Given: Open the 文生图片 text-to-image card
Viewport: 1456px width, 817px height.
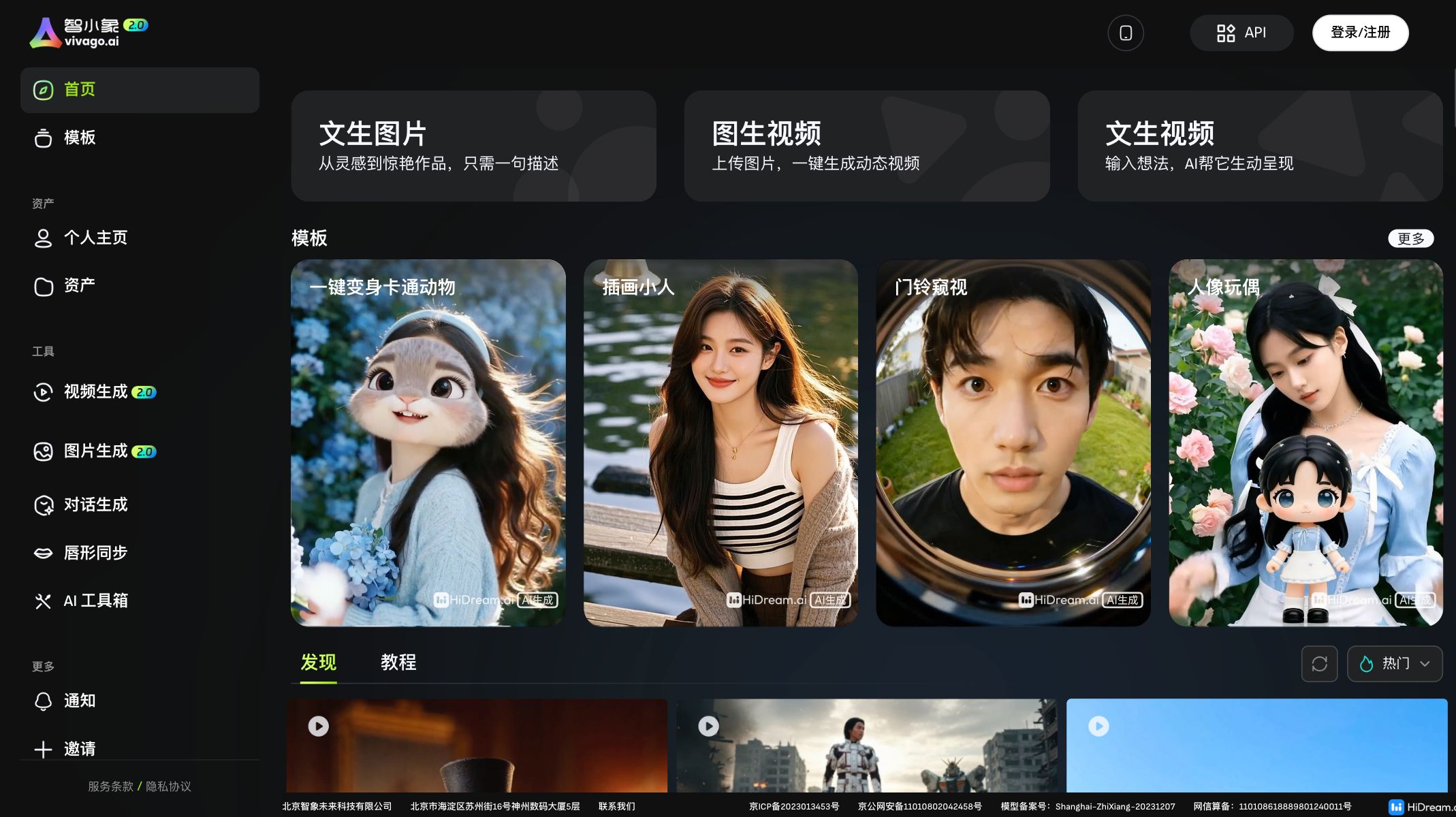Looking at the screenshot, I should [x=473, y=146].
